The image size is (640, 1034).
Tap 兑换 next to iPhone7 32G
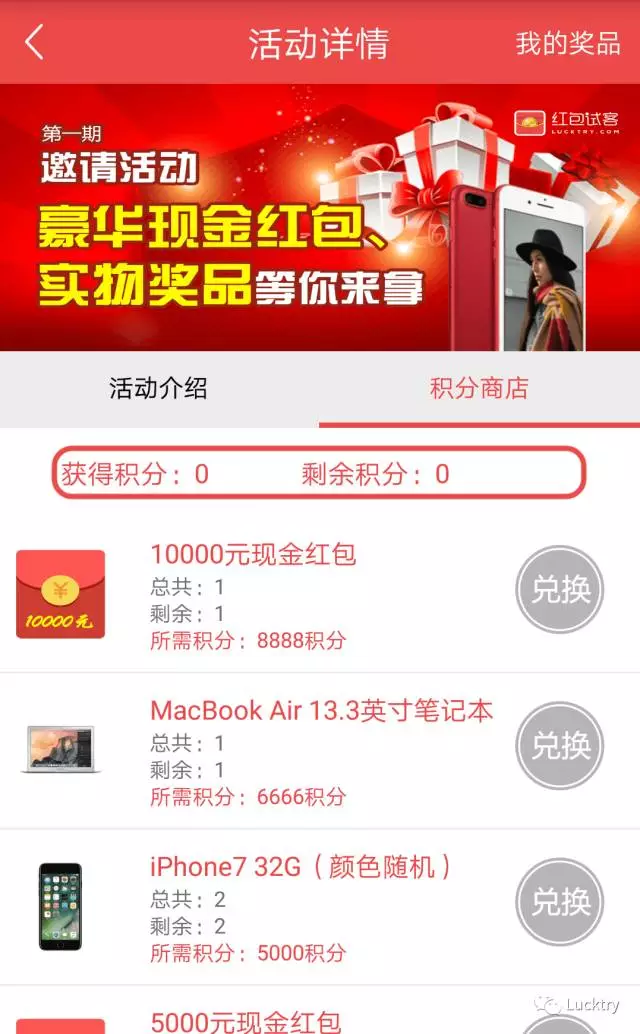click(x=560, y=902)
